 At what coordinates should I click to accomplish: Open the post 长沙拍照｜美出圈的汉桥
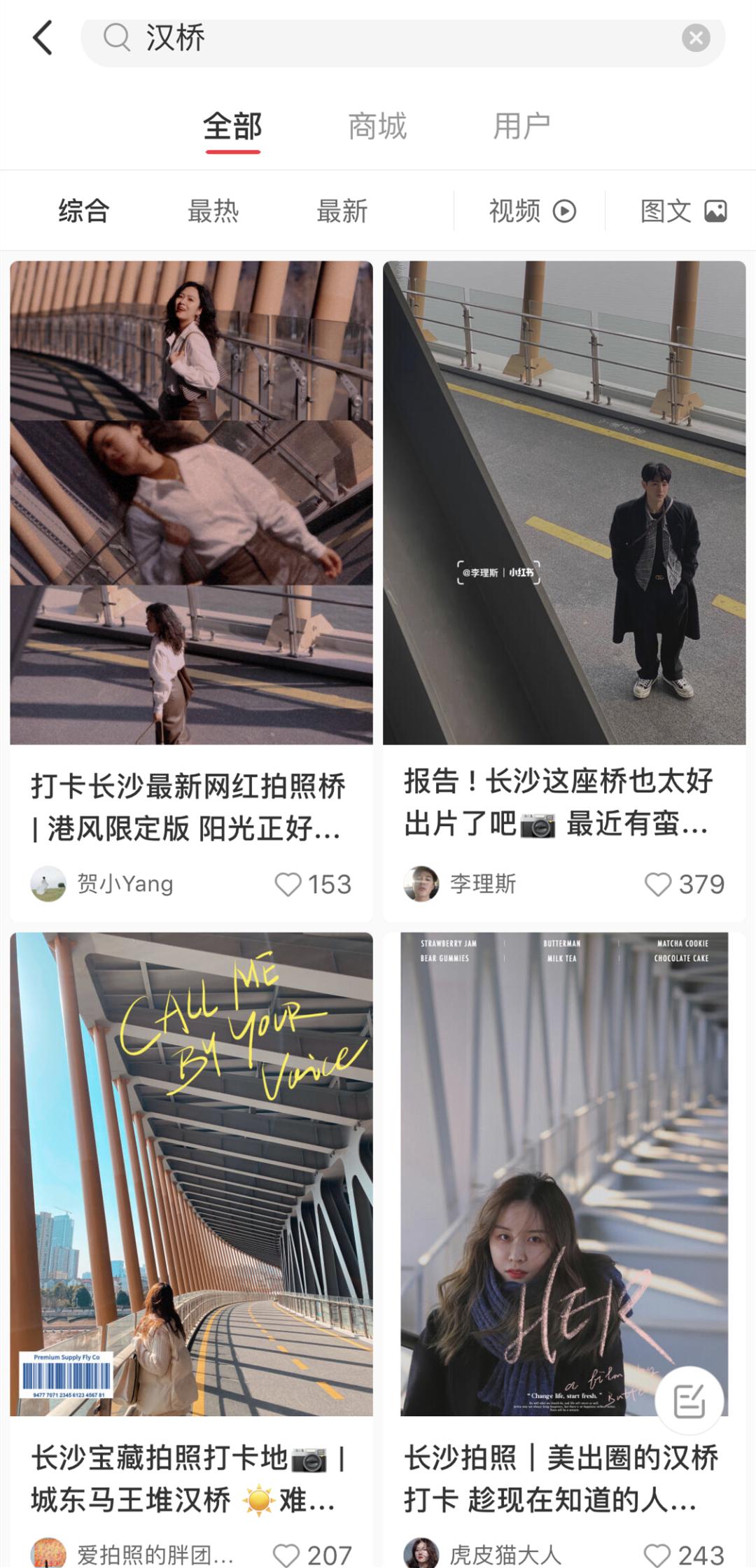564,1173
